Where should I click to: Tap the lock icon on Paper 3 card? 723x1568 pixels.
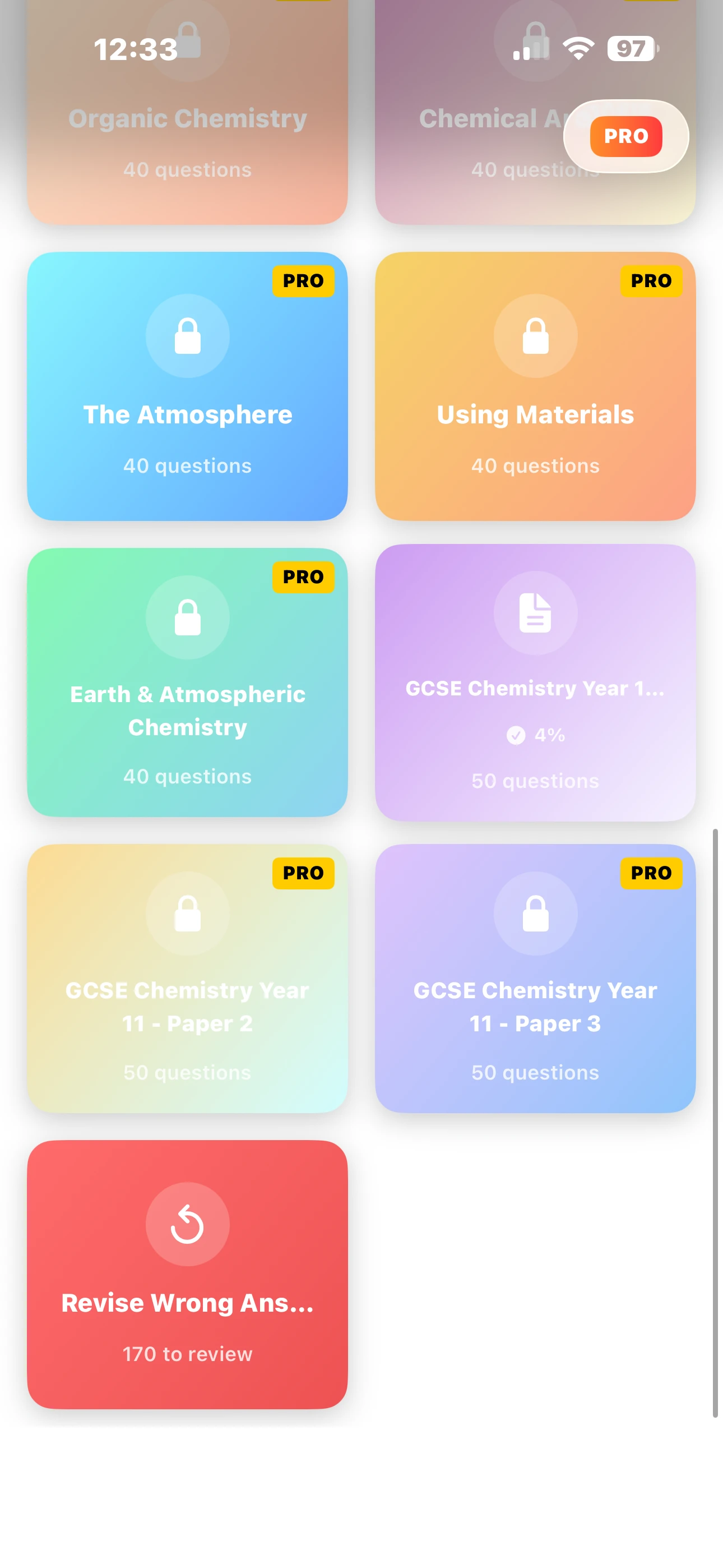click(x=535, y=913)
